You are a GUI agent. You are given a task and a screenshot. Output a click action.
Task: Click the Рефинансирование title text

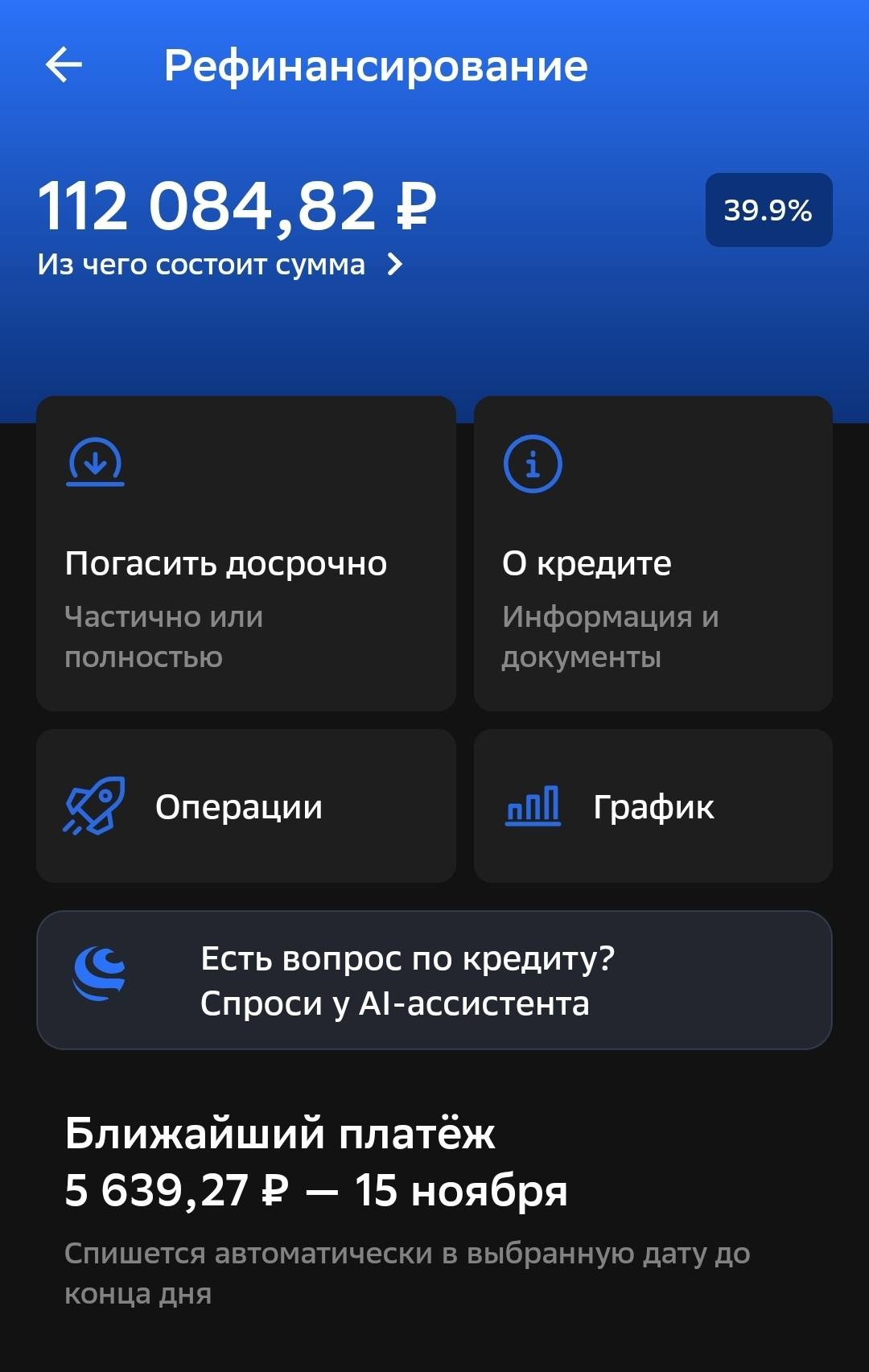point(376,67)
